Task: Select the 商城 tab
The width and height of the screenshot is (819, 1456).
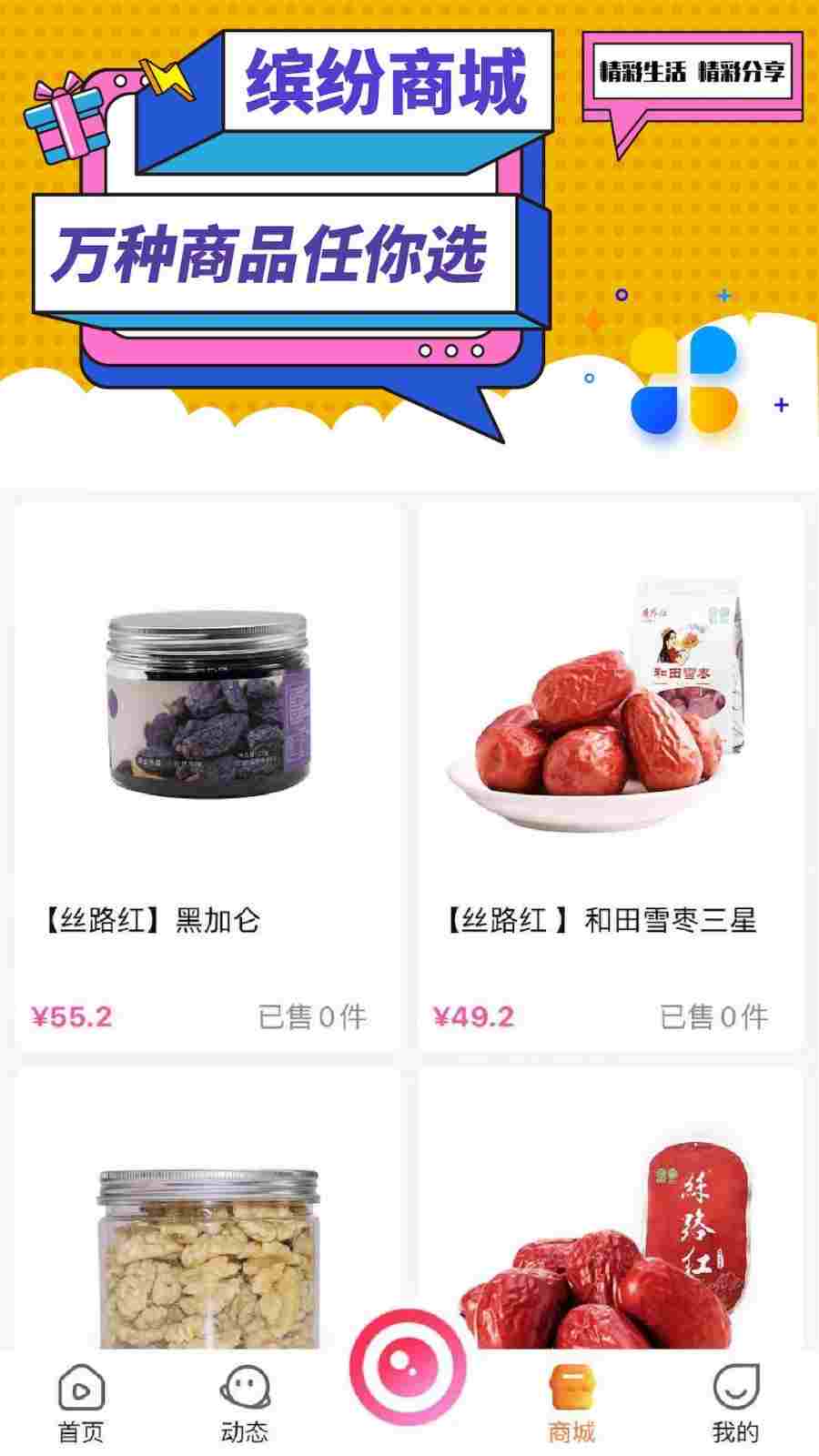Action: click(x=571, y=1404)
